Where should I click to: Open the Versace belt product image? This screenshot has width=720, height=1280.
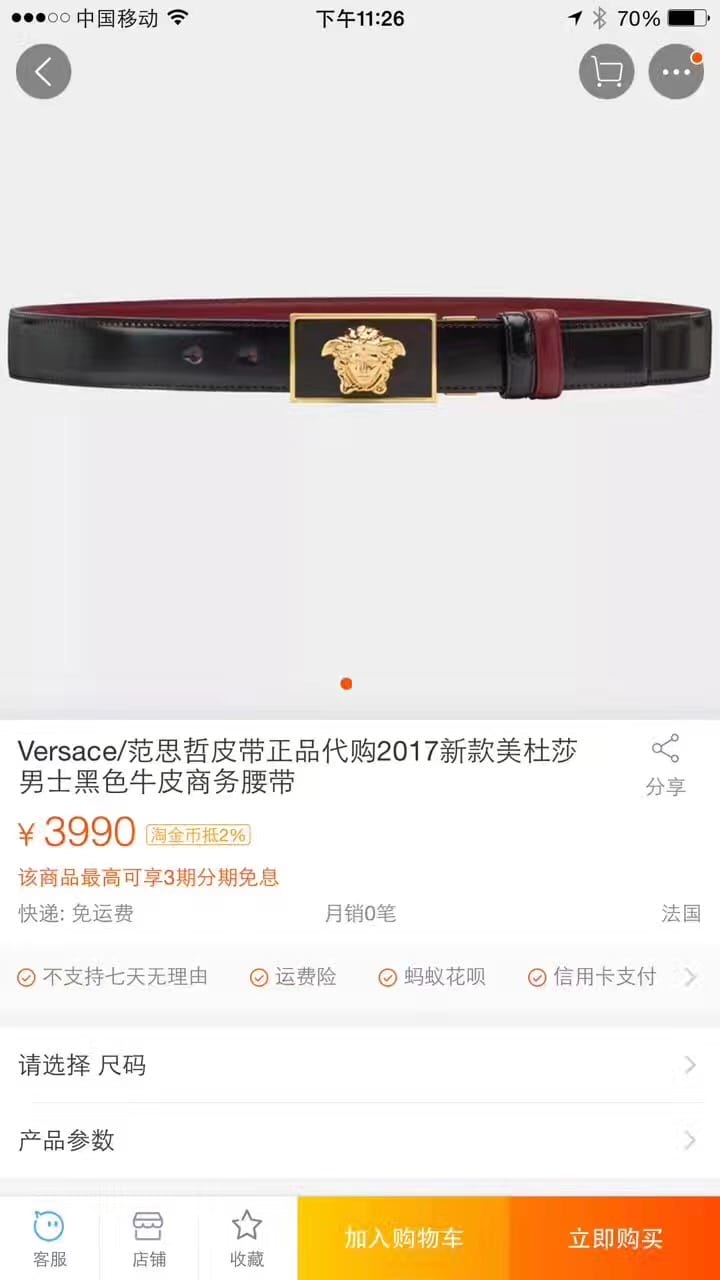(x=360, y=357)
